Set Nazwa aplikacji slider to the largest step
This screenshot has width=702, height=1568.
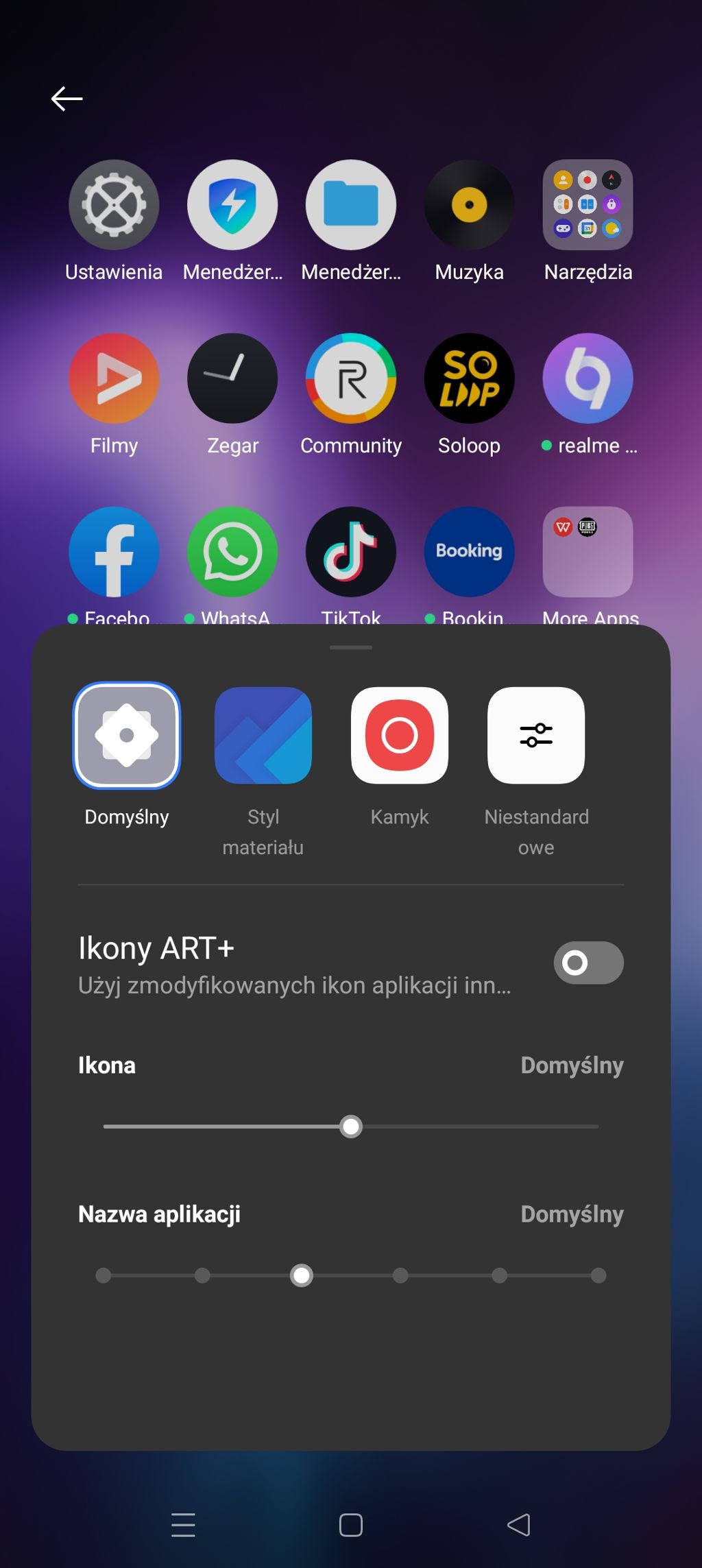click(598, 1275)
